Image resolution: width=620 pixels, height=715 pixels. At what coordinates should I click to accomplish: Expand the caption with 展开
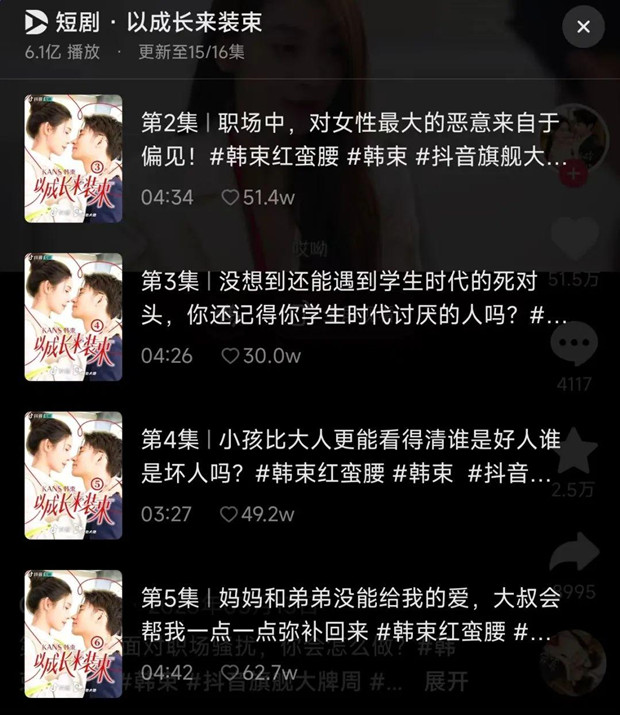coord(446,682)
